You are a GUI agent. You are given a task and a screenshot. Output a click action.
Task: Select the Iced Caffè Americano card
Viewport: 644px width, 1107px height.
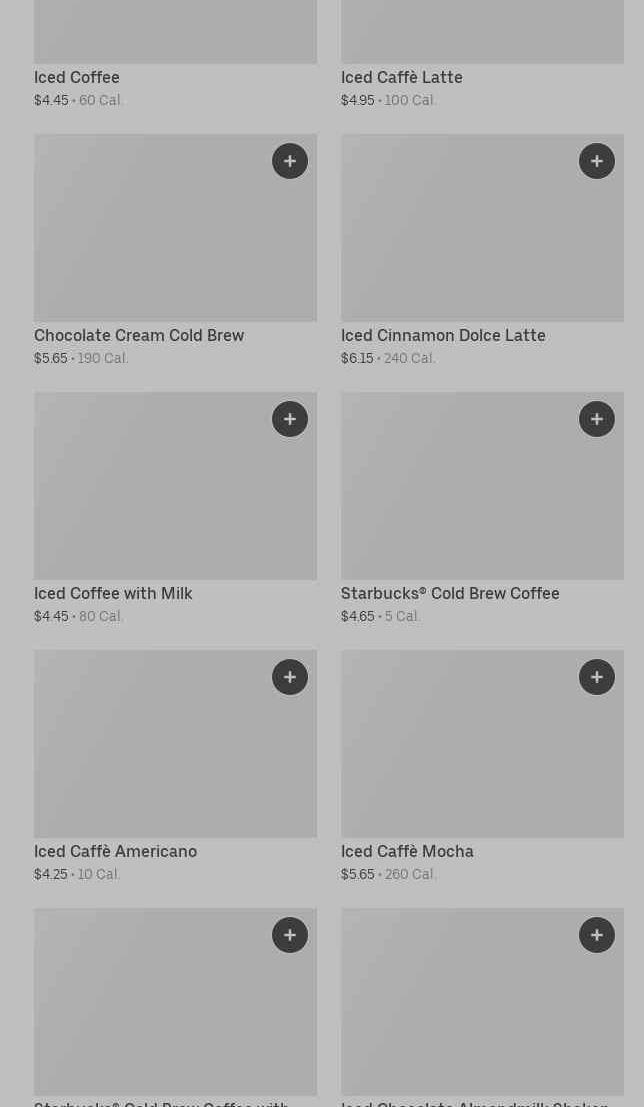[x=115, y=852]
